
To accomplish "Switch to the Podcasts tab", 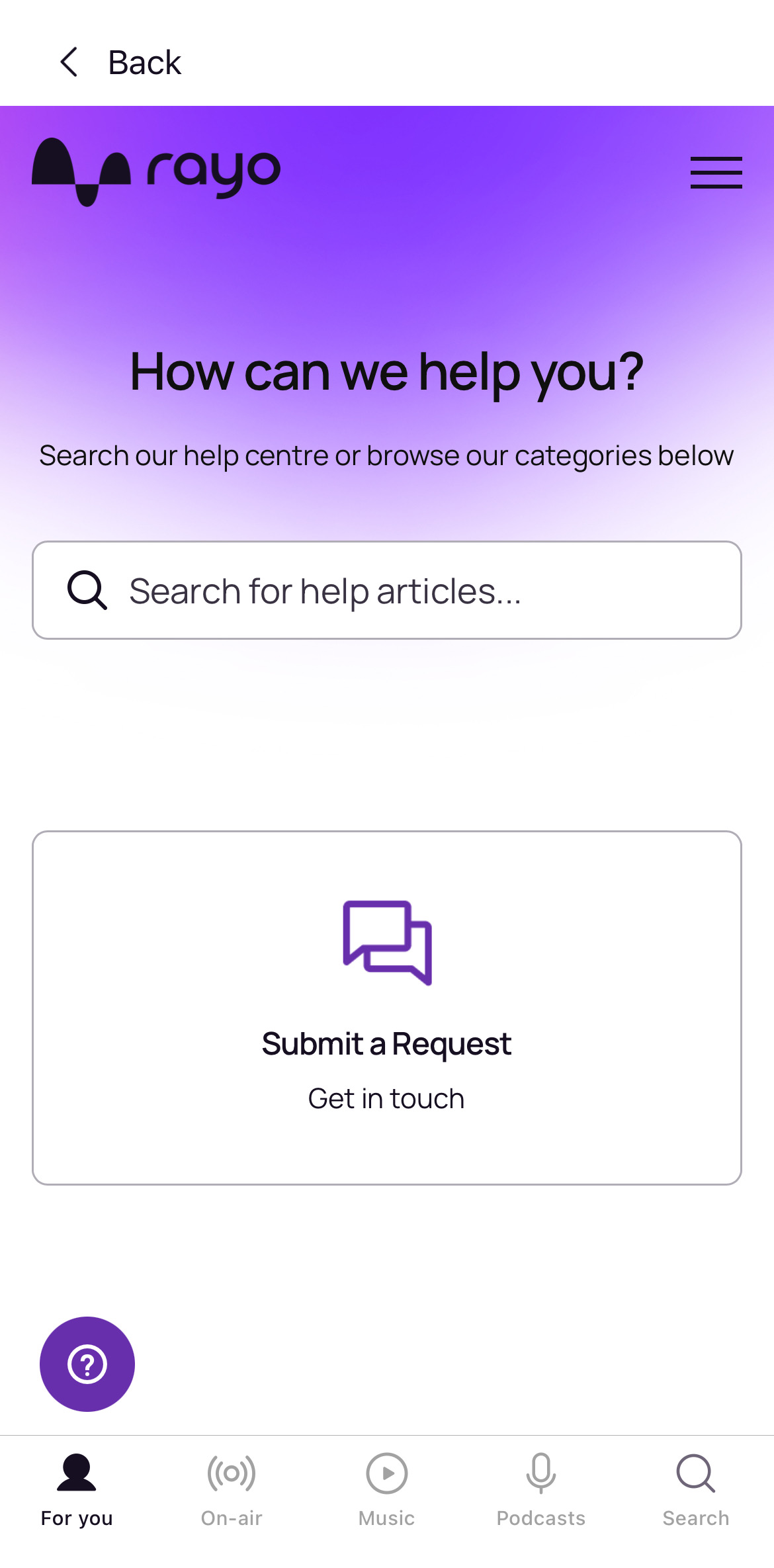I will click(541, 1491).
